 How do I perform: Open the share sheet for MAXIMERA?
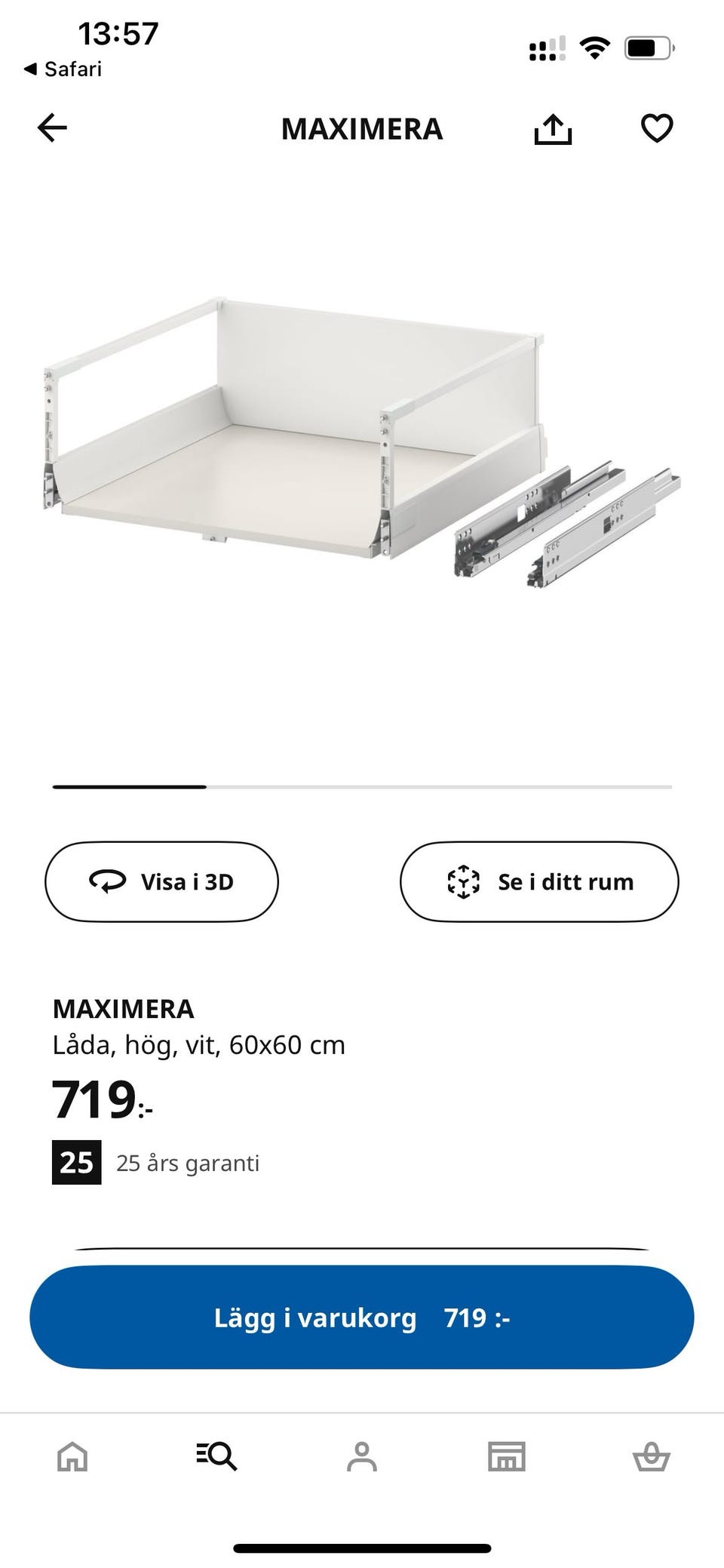pyautogui.click(x=554, y=128)
